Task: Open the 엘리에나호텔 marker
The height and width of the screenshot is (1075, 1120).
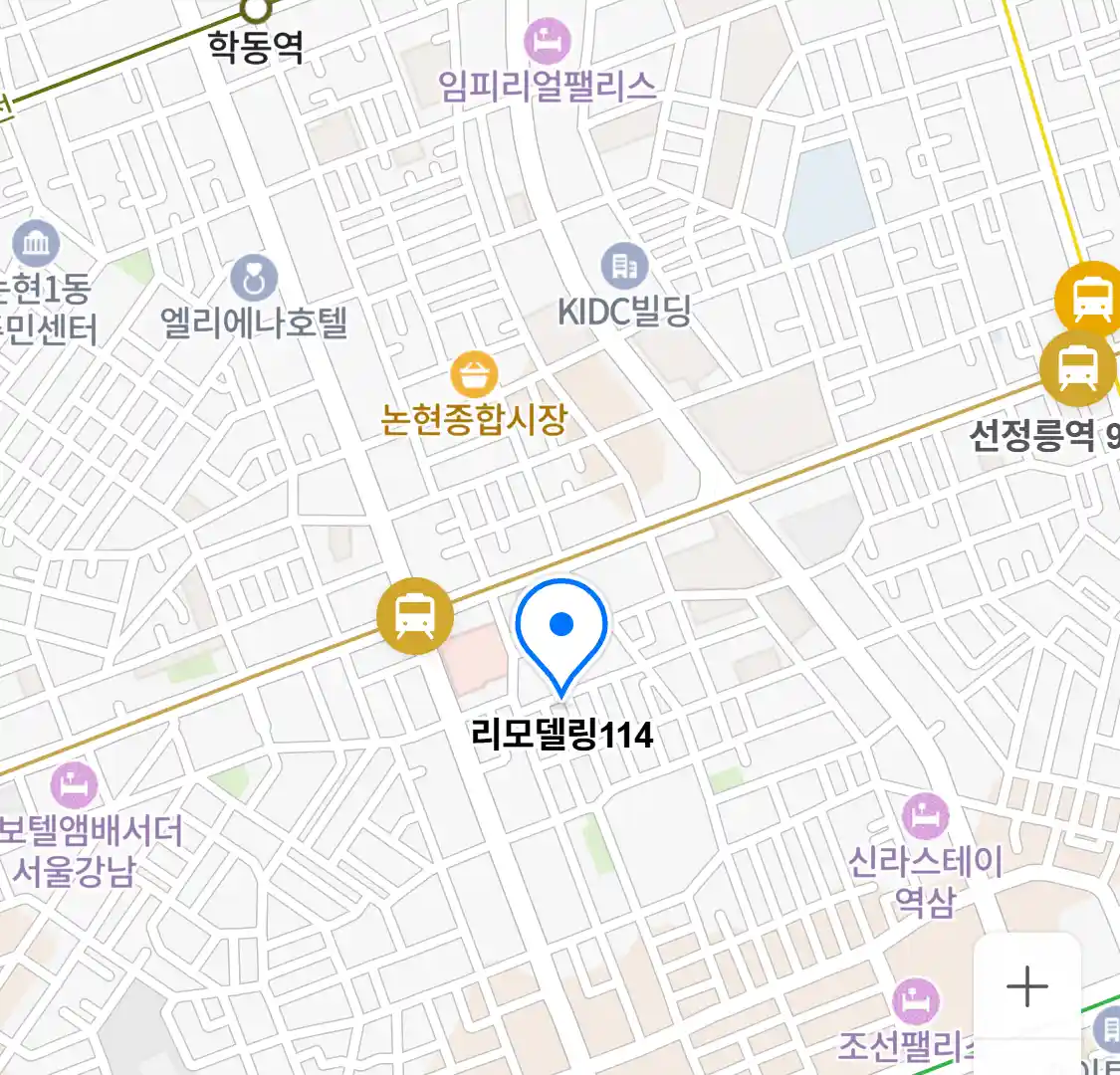Action: pyautogui.click(x=254, y=281)
